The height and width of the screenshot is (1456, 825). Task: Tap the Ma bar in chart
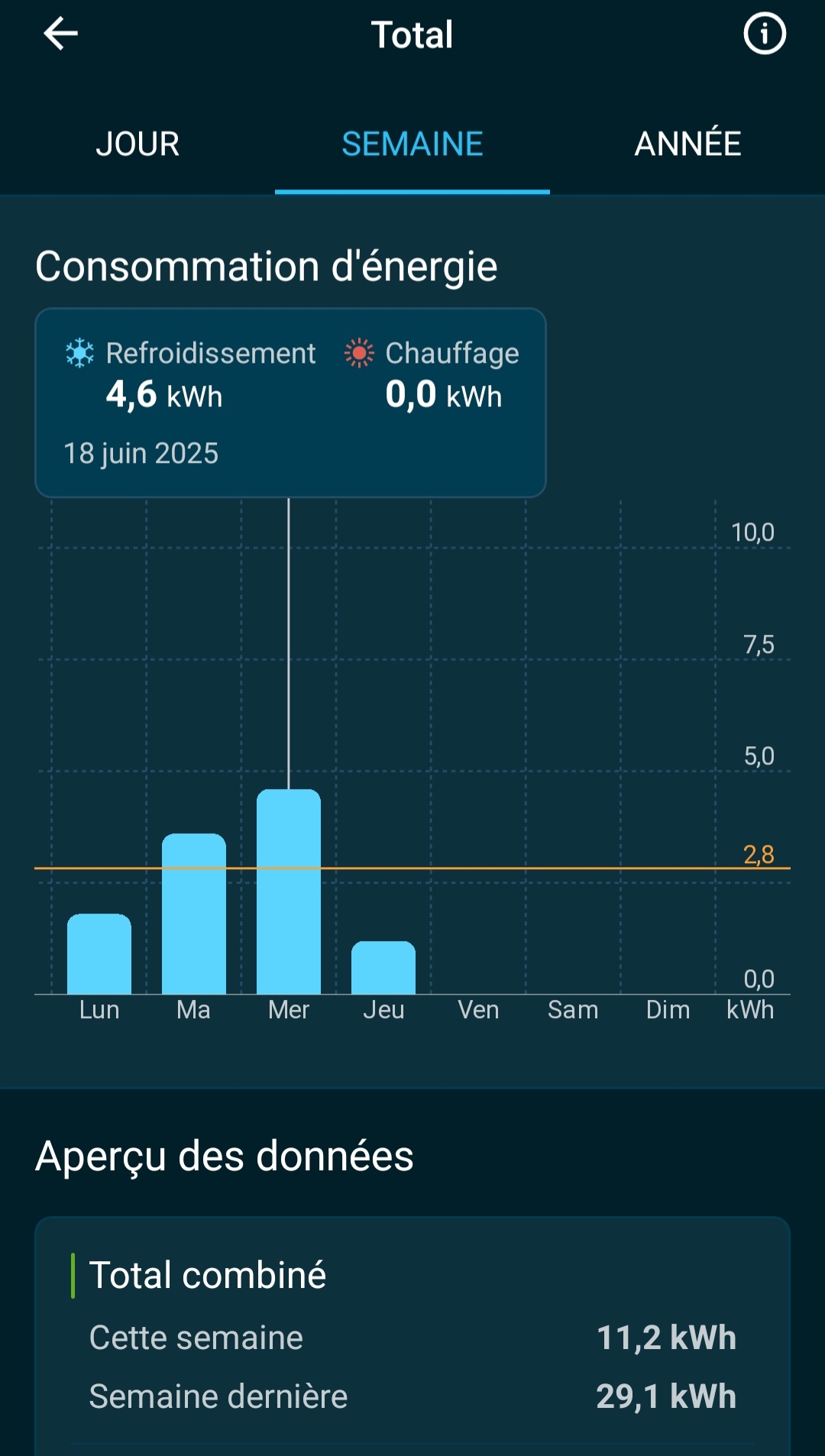point(194,914)
